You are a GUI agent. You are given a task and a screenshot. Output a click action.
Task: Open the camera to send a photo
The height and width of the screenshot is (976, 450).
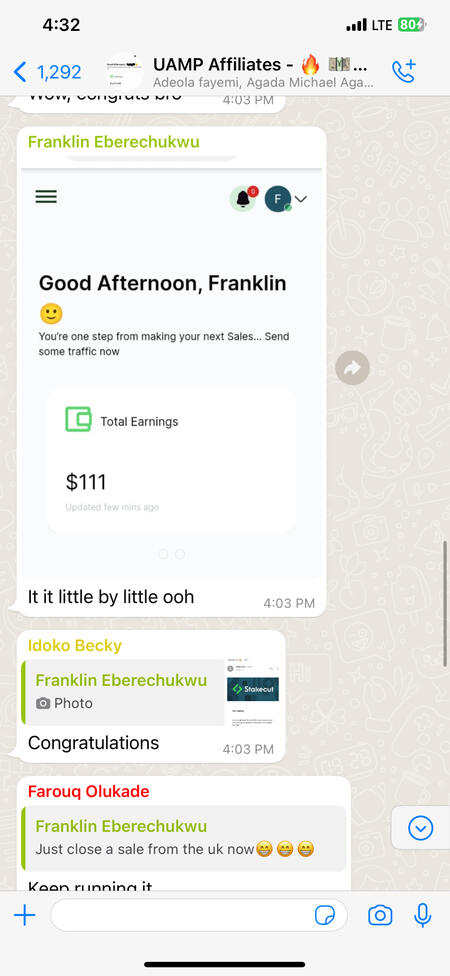(380, 915)
